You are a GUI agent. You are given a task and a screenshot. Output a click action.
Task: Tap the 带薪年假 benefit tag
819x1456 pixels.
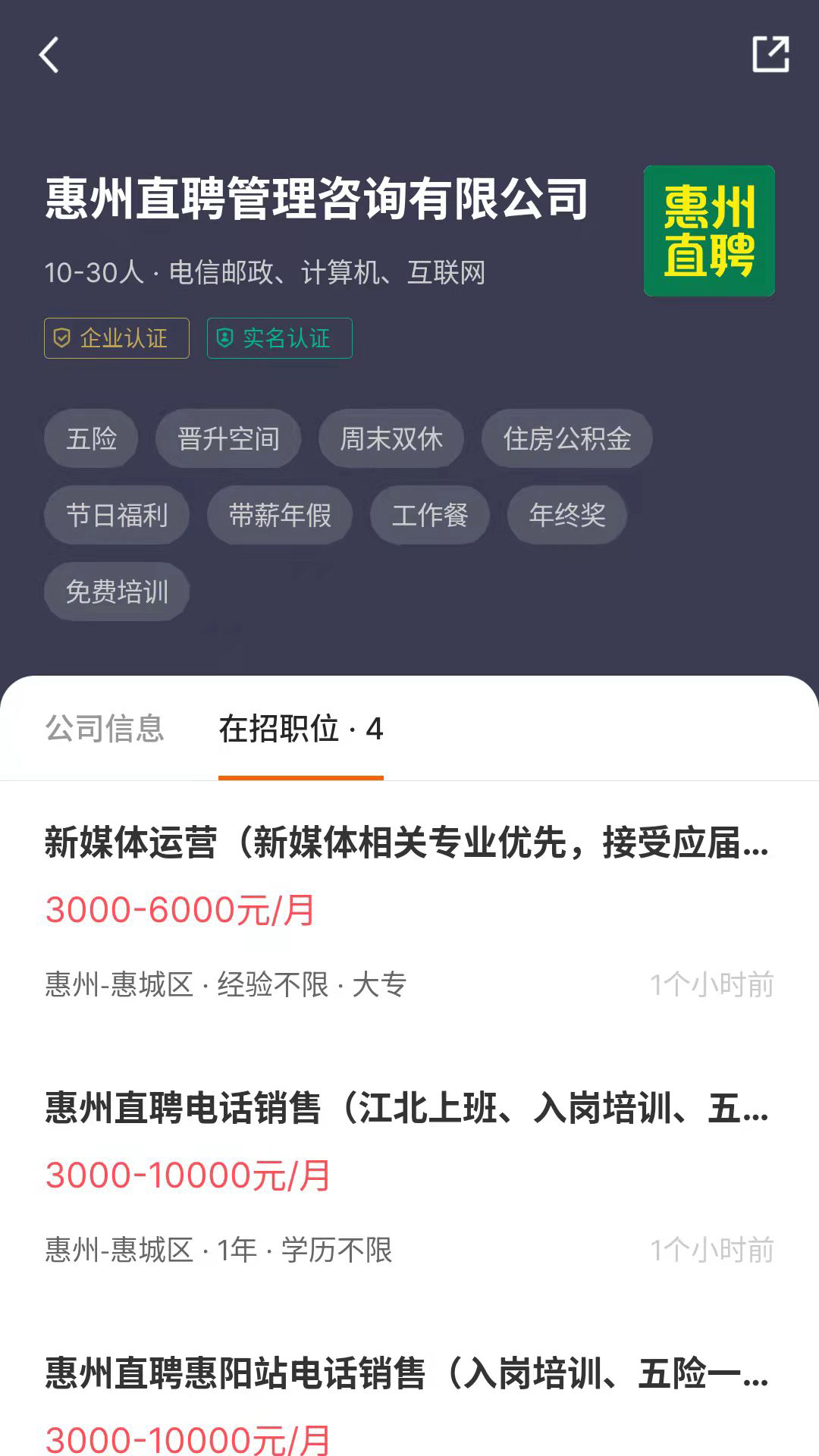pyautogui.click(x=278, y=515)
